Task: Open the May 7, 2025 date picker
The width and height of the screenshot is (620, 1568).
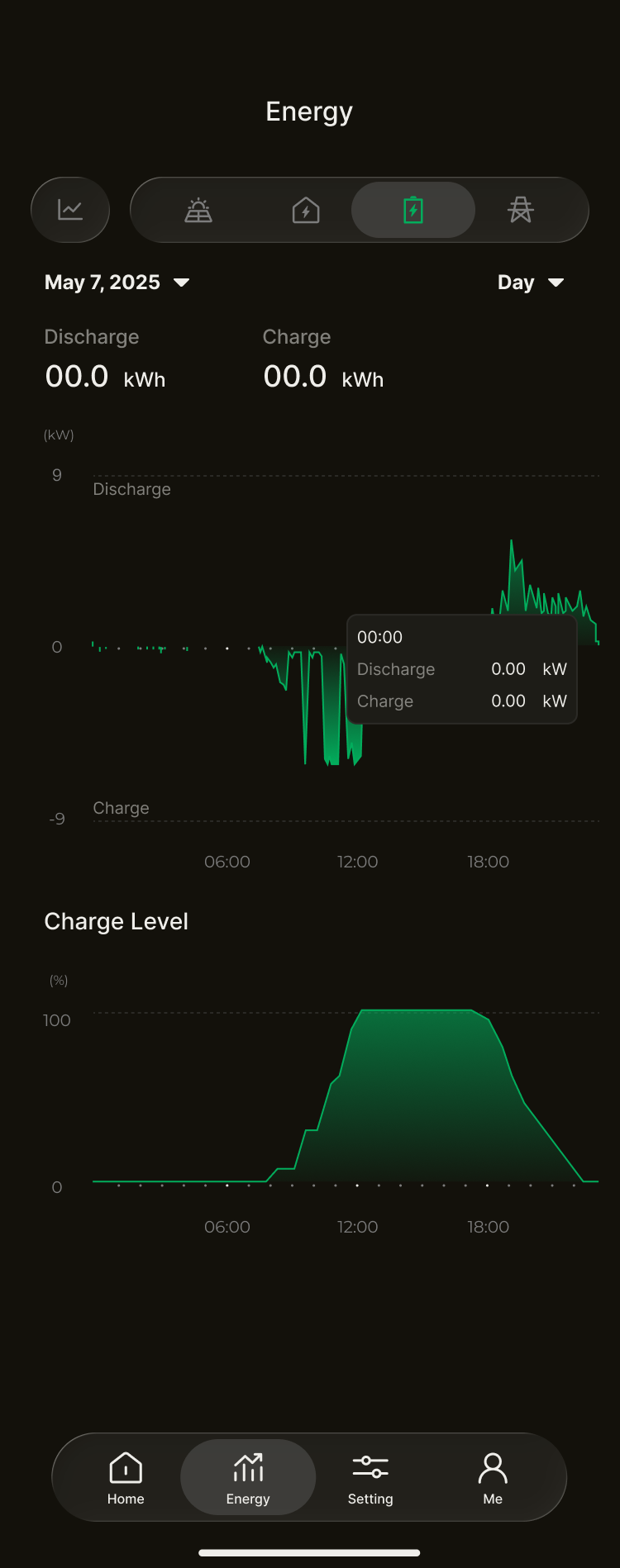Action: pos(117,283)
